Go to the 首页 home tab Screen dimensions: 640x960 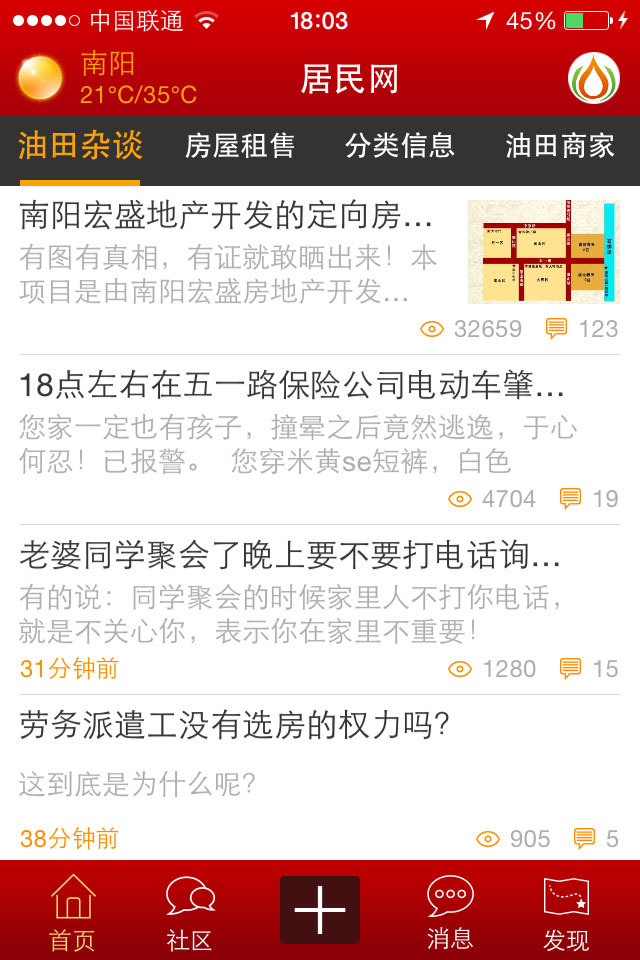(x=73, y=910)
